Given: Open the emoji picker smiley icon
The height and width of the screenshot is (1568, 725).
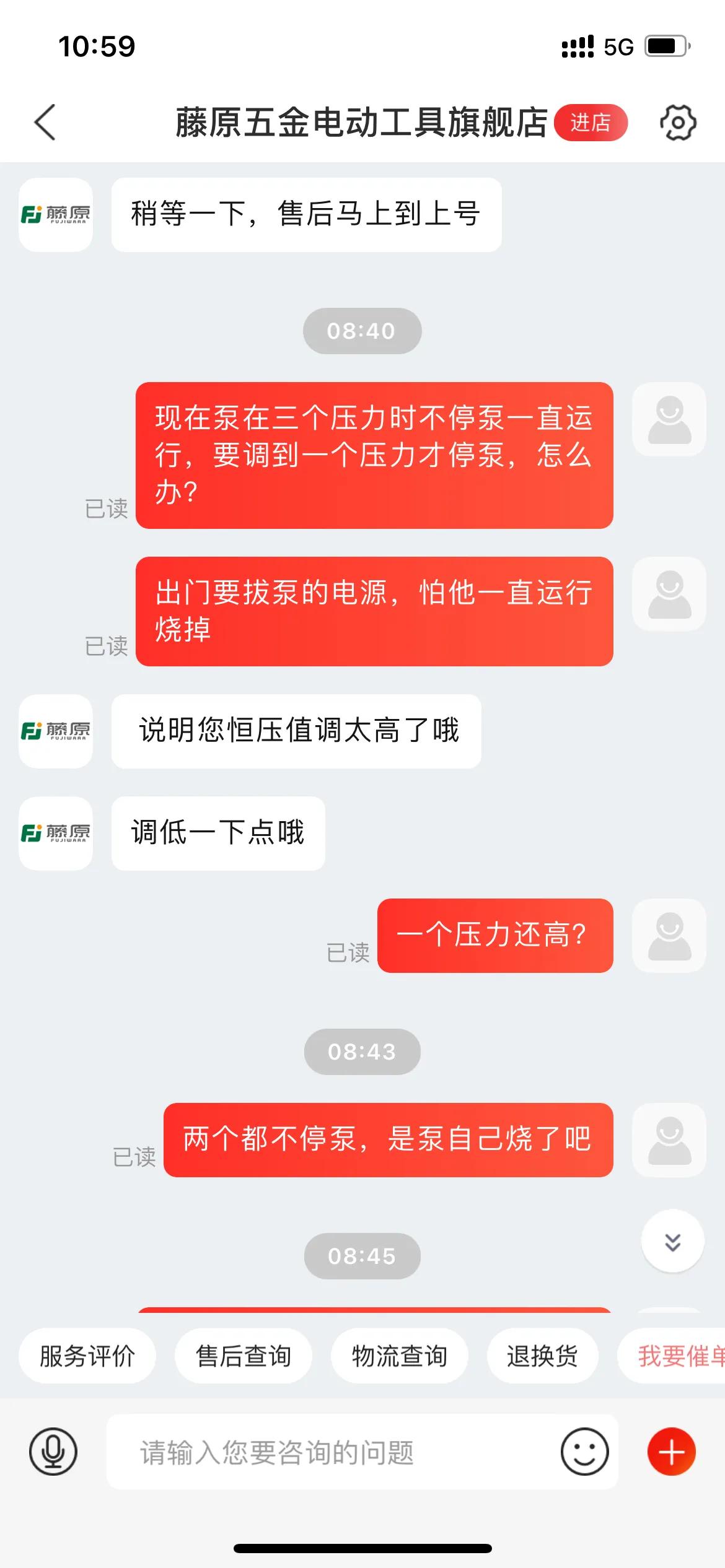Looking at the screenshot, I should tap(583, 1452).
